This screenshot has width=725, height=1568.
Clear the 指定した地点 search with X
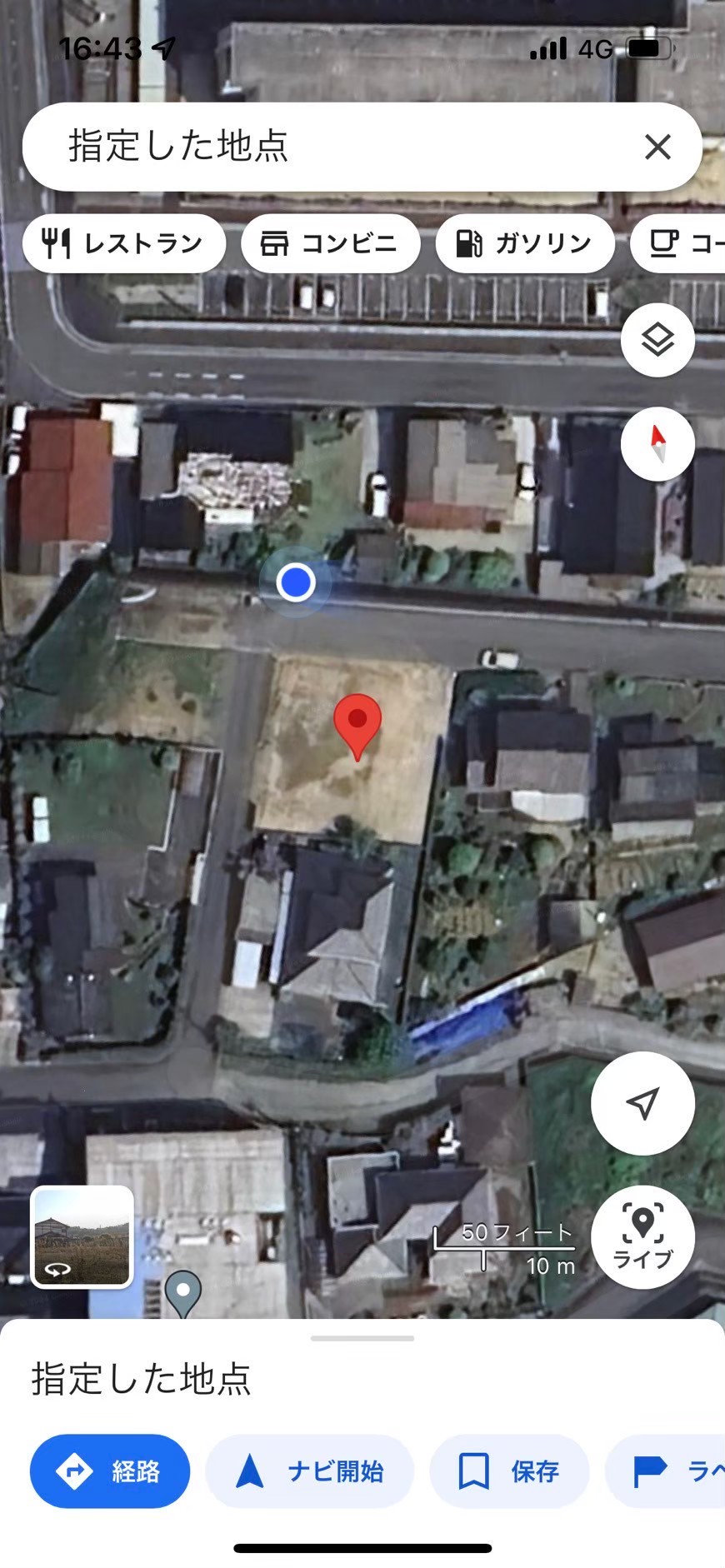coord(657,147)
